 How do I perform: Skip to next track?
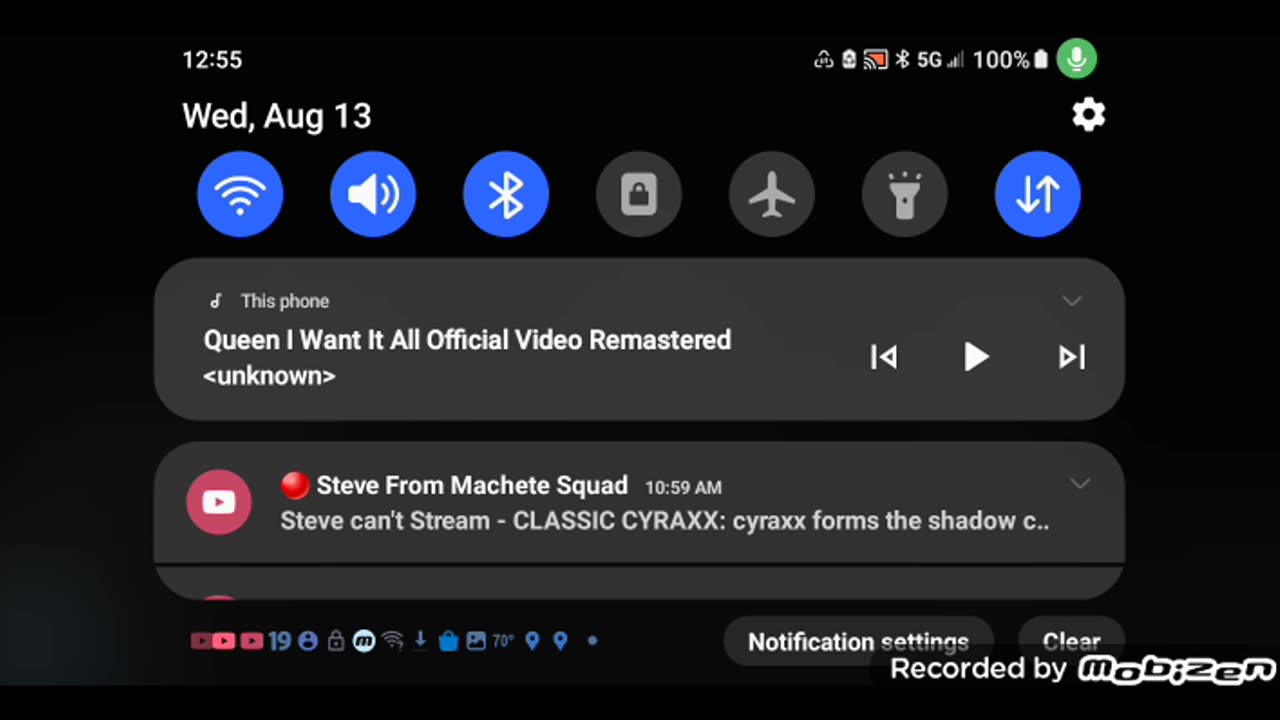tap(1071, 357)
